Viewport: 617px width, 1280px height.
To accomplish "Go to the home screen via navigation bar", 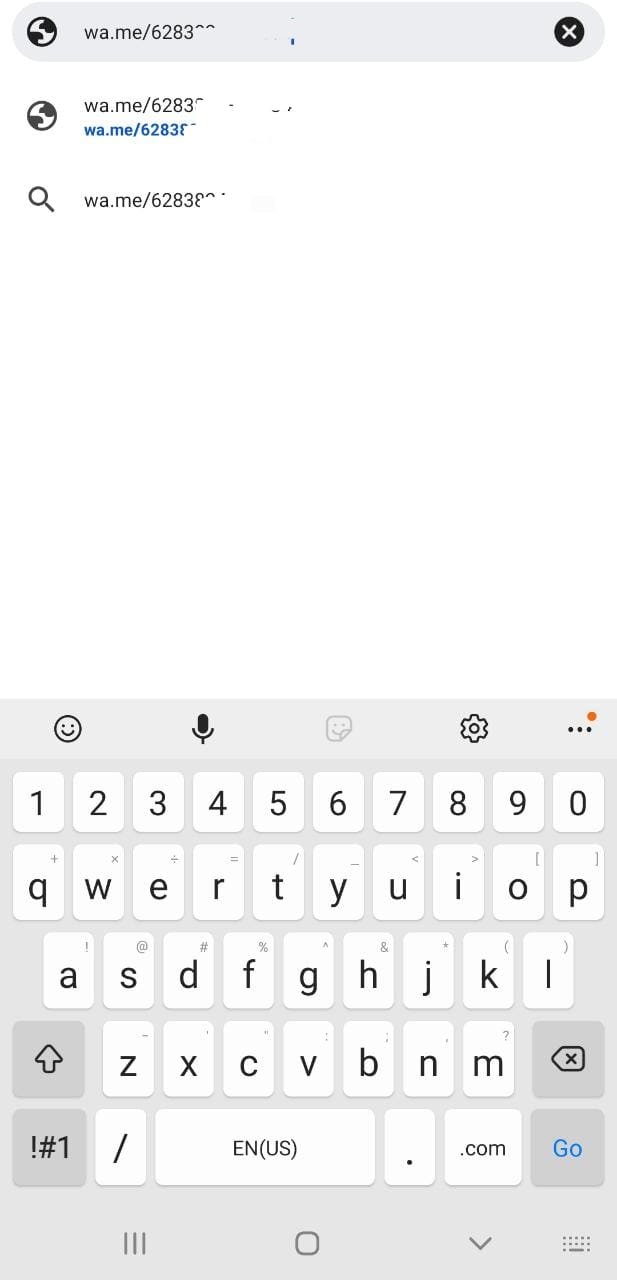I will 307,1243.
